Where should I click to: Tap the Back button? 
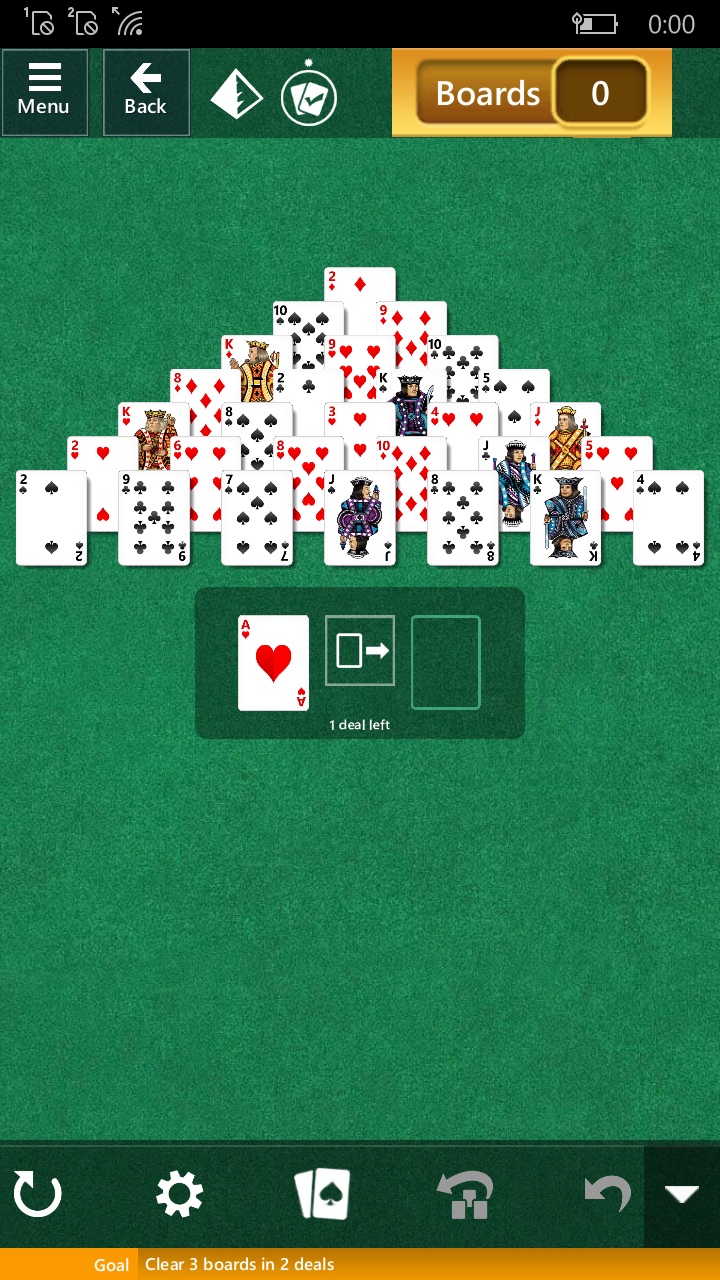[146, 92]
